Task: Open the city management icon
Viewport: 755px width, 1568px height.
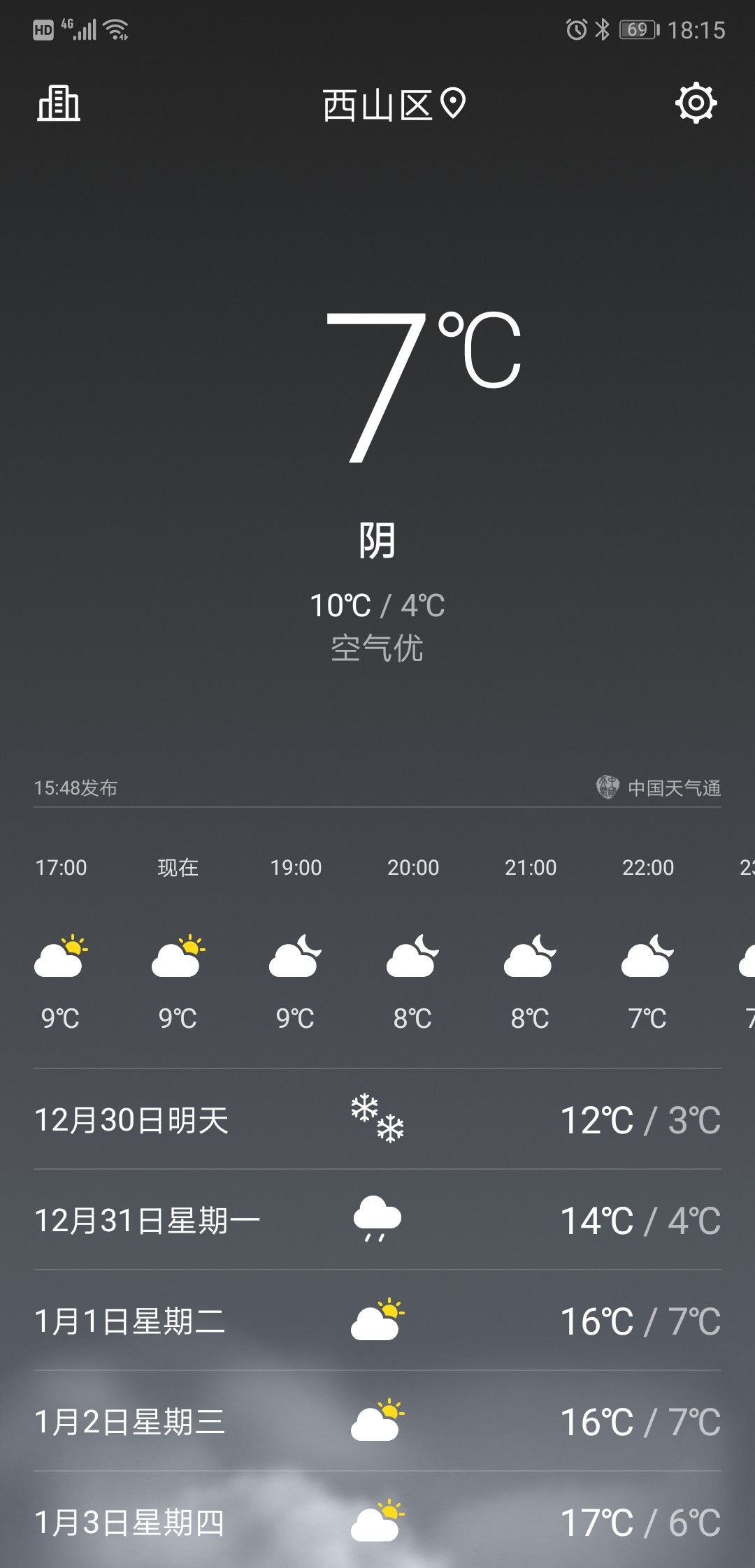Action: click(x=59, y=104)
